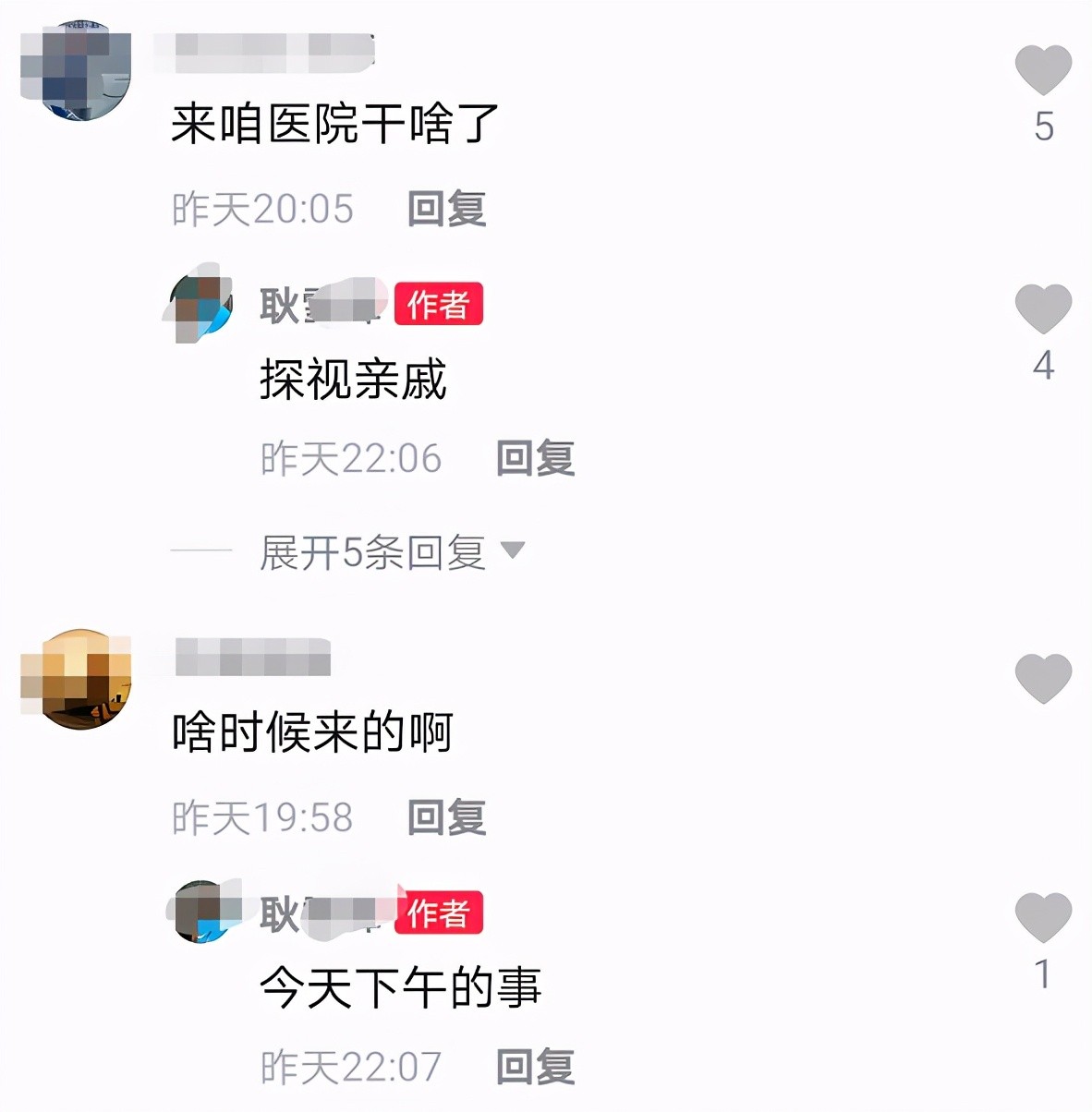Reply to the author's 探视亲戚 comment
1092x1112 pixels.
click(x=535, y=458)
